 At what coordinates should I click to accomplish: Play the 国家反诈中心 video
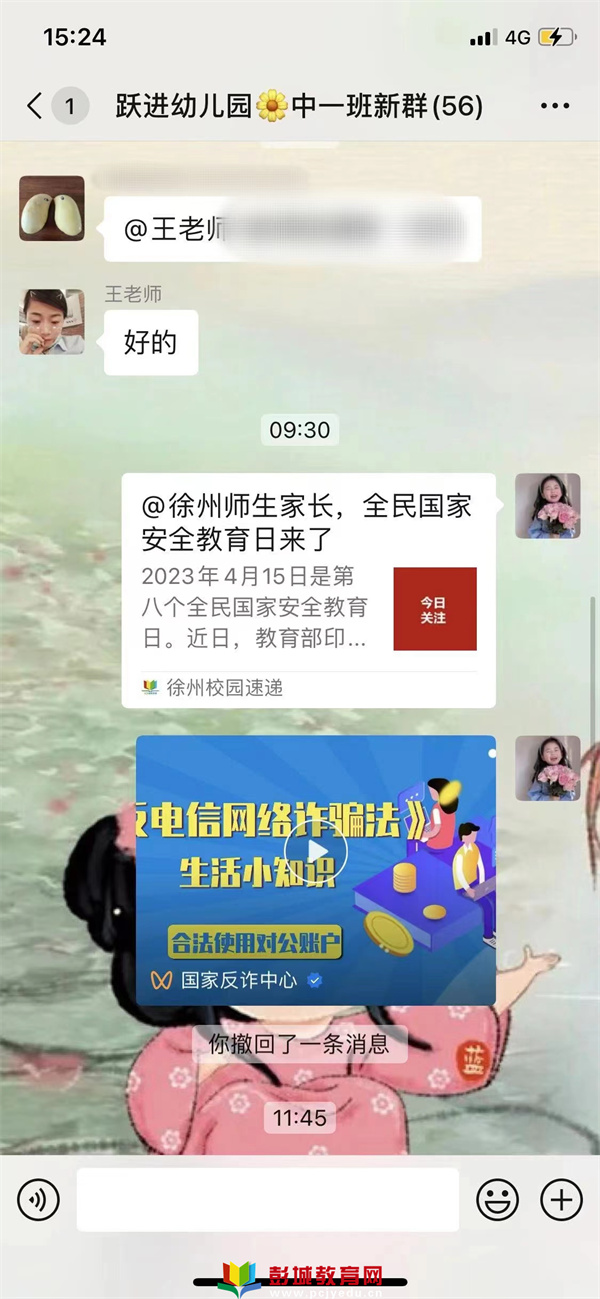pyautogui.click(x=316, y=852)
